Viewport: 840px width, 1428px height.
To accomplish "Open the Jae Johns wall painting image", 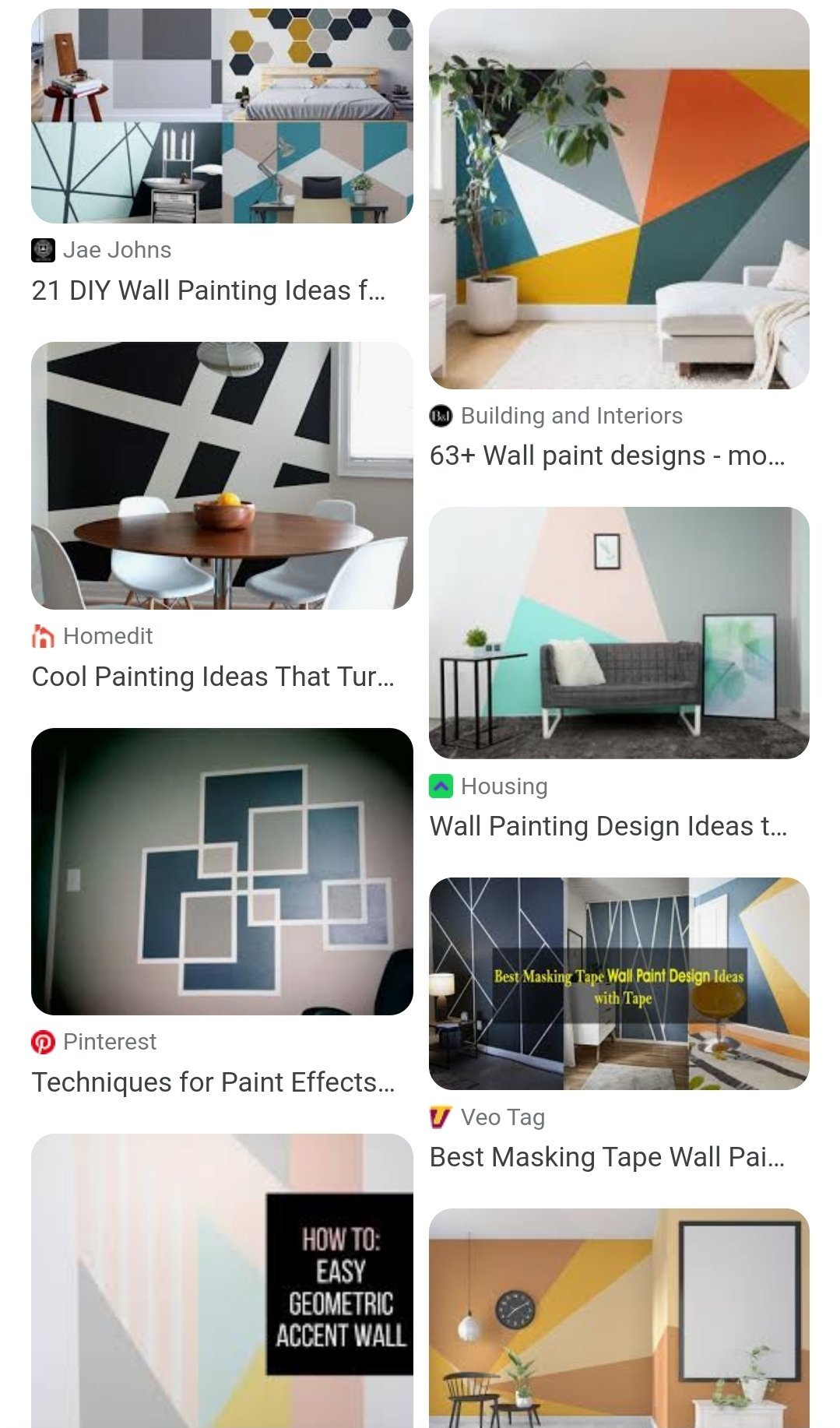I will point(222,116).
